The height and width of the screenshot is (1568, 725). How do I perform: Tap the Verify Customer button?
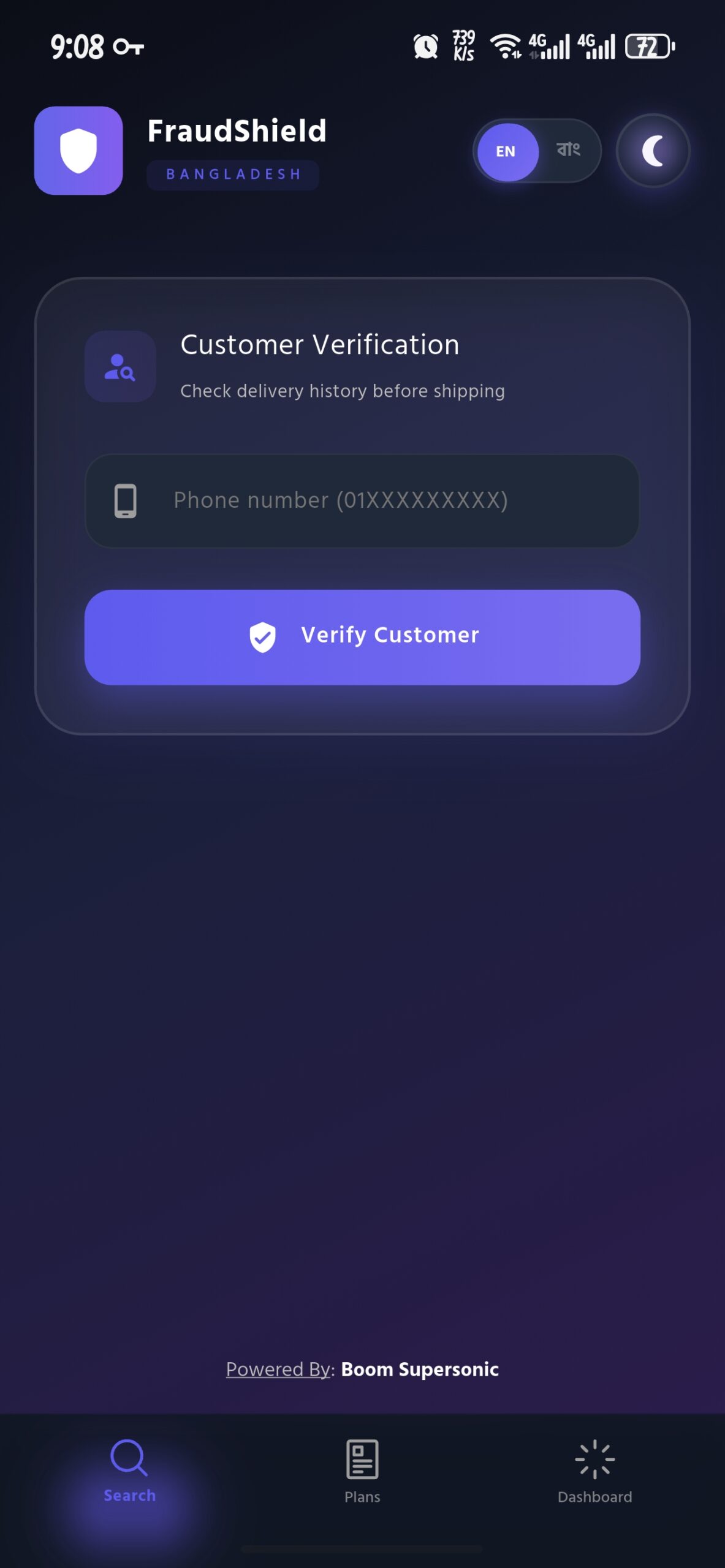[x=362, y=636]
